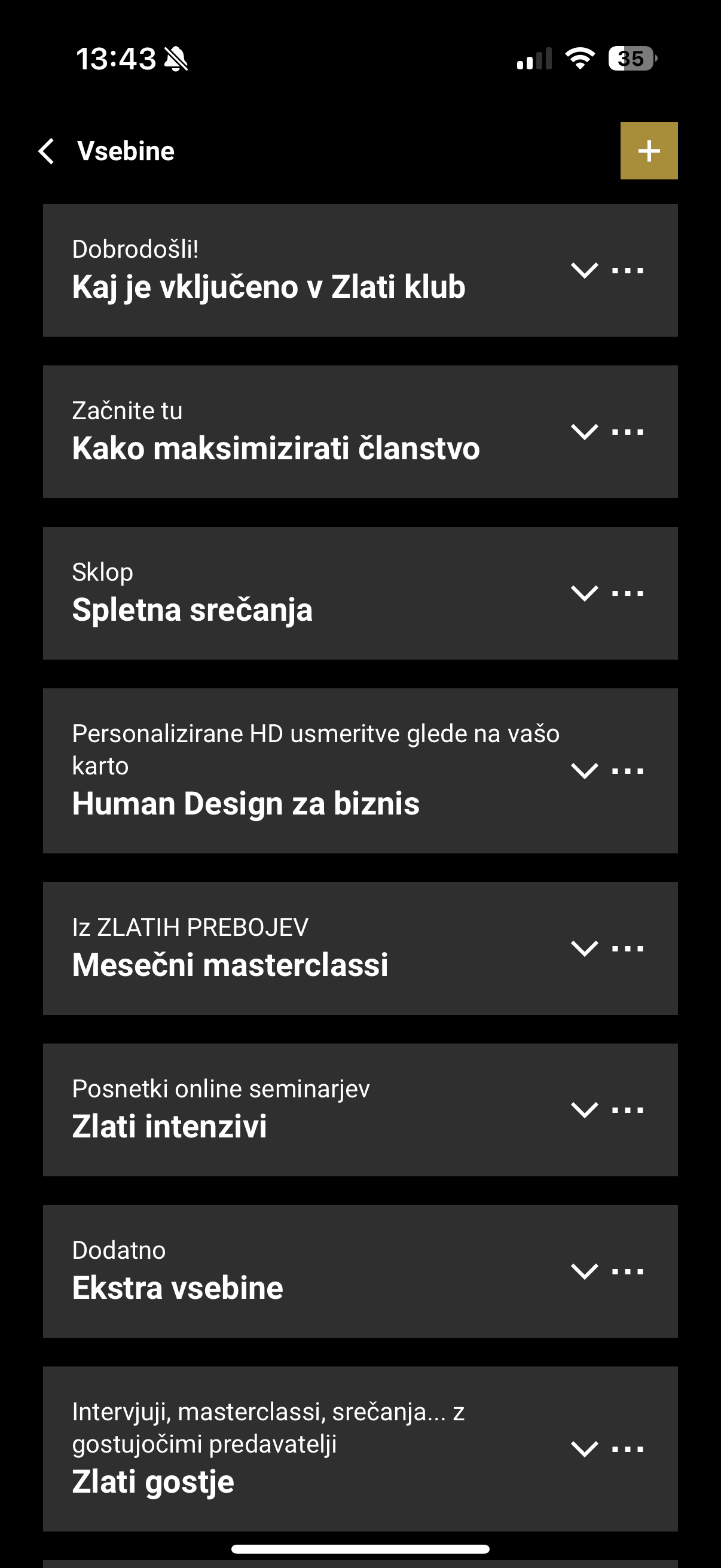Open more options for Ekstra vsebine

tap(627, 1271)
